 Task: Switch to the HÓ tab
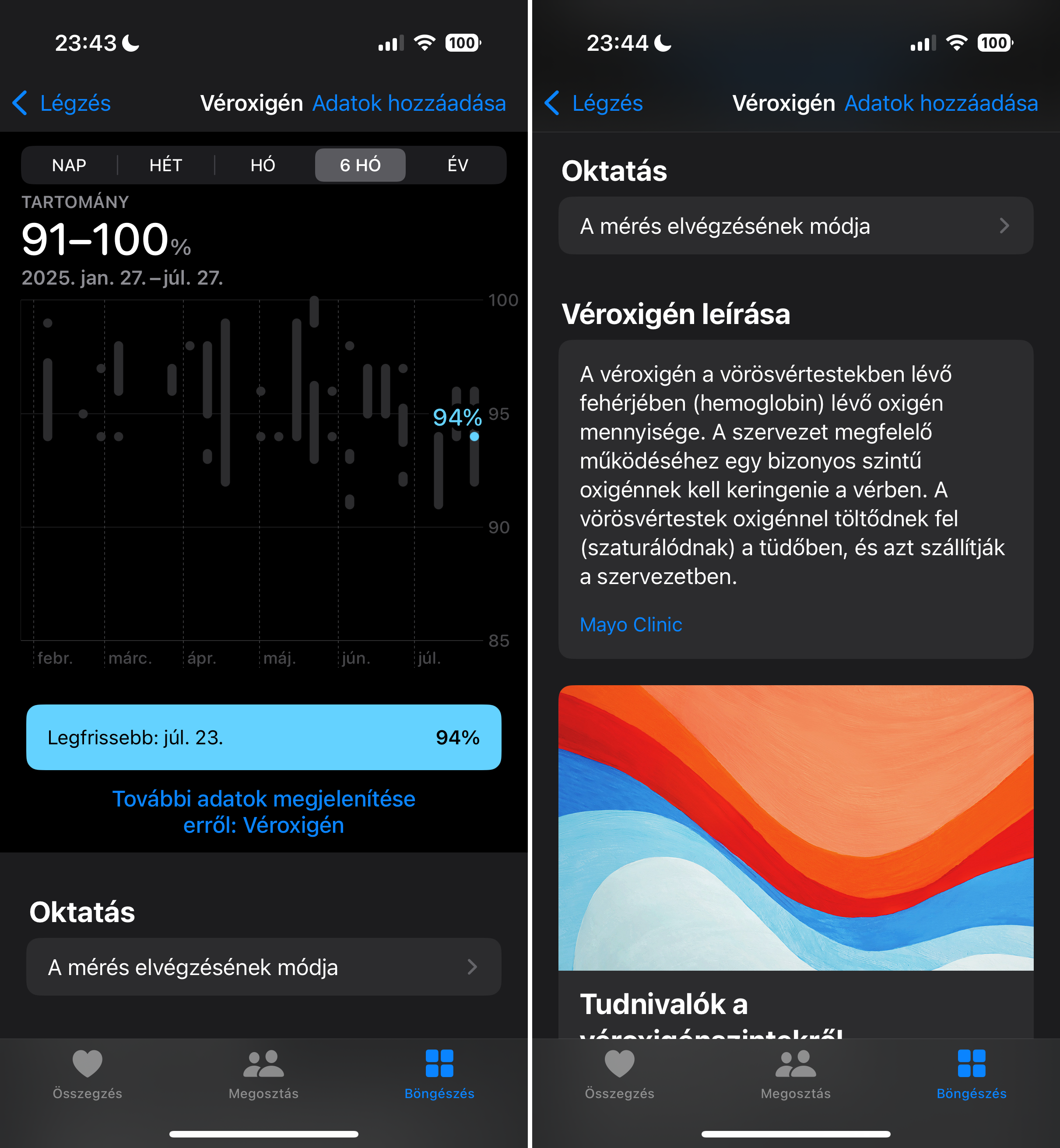pos(263,165)
